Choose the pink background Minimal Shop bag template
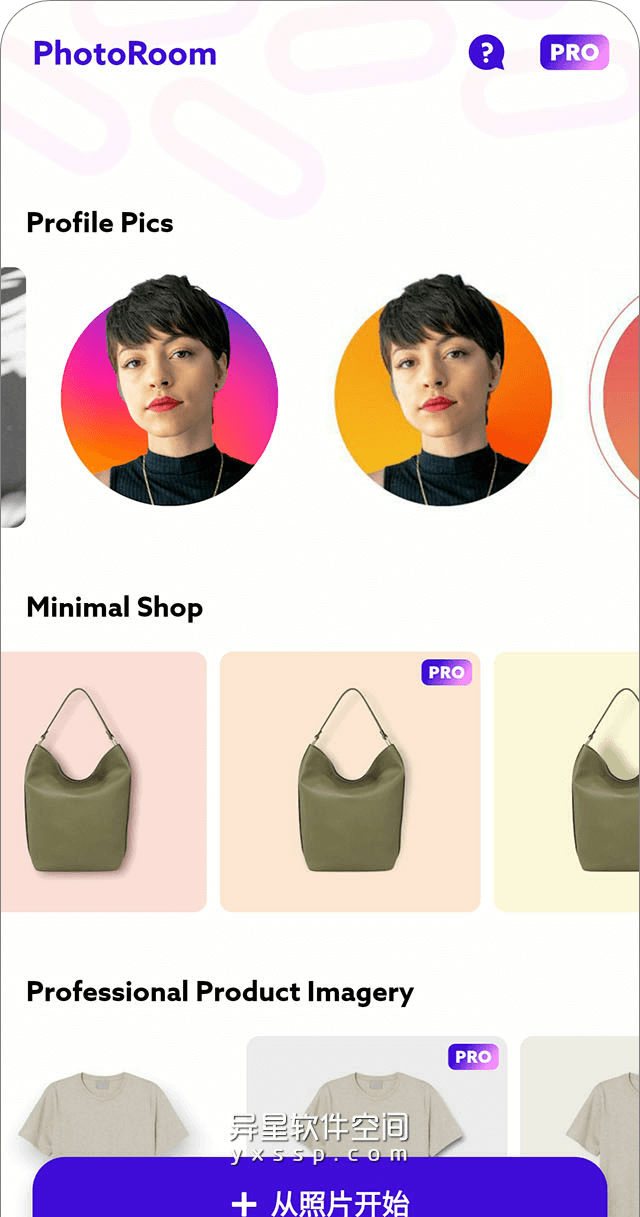This screenshot has width=640, height=1217. (x=103, y=782)
